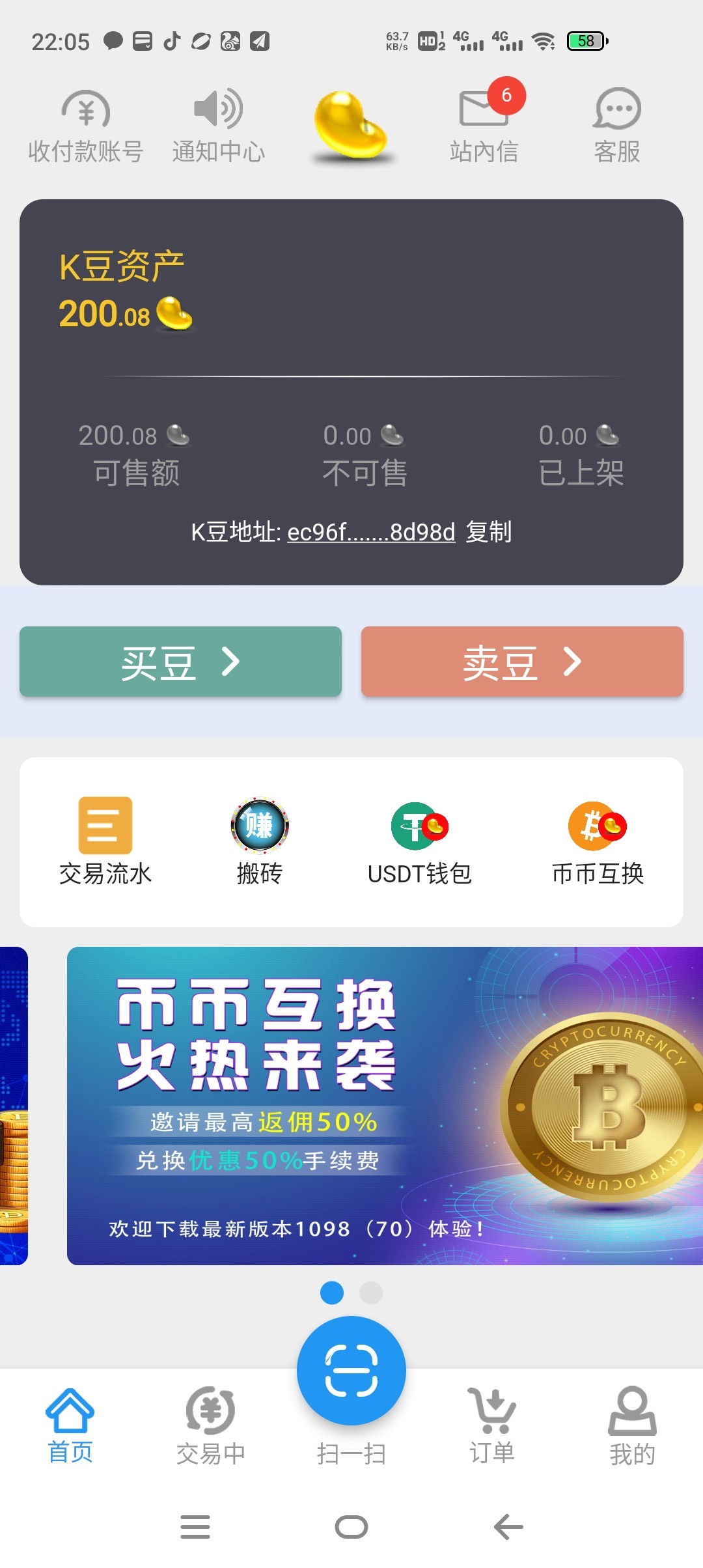Open the 币币互换 promotional banner
The height and width of the screenshot is (1568, 703).
coord(384,1106)
